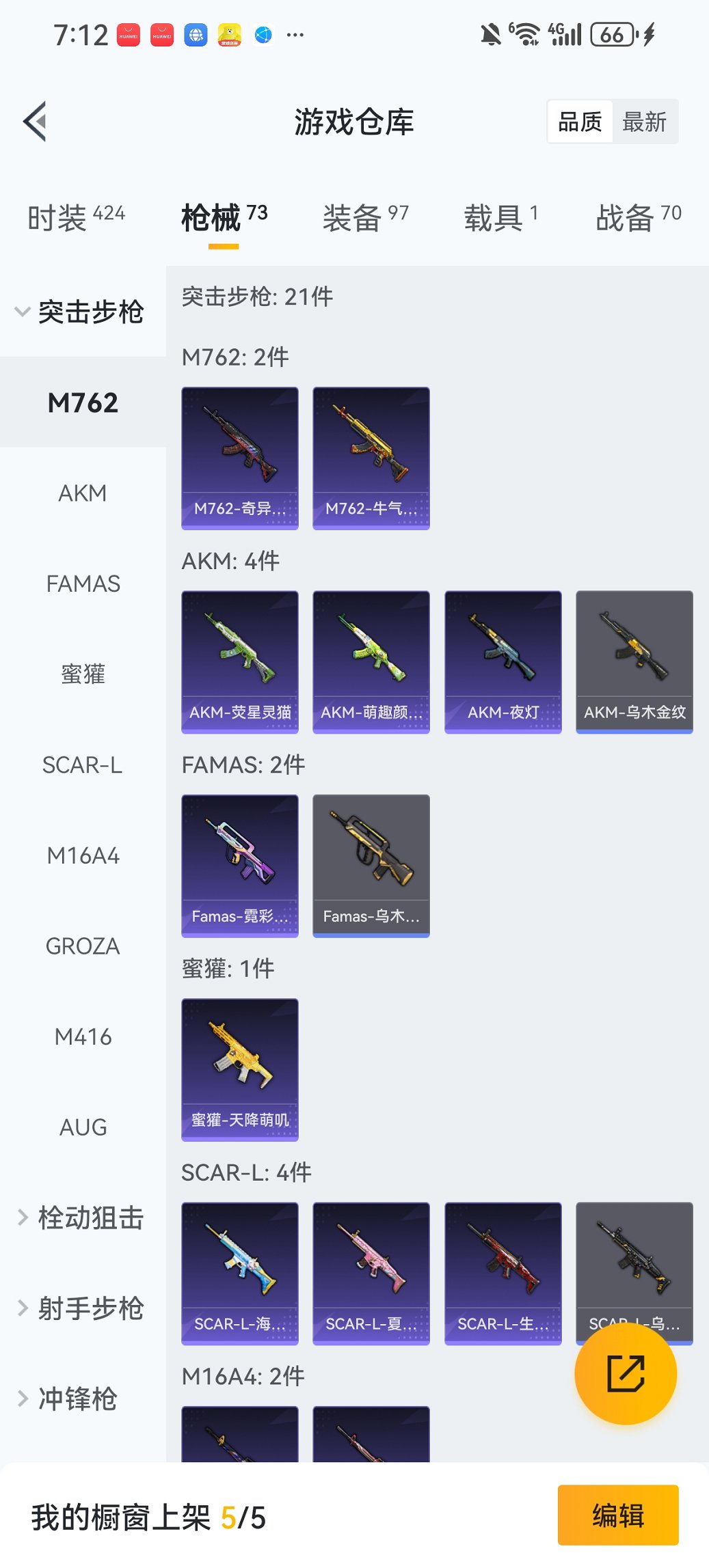Sort warehouse by 最新

(x=644, y=122)
